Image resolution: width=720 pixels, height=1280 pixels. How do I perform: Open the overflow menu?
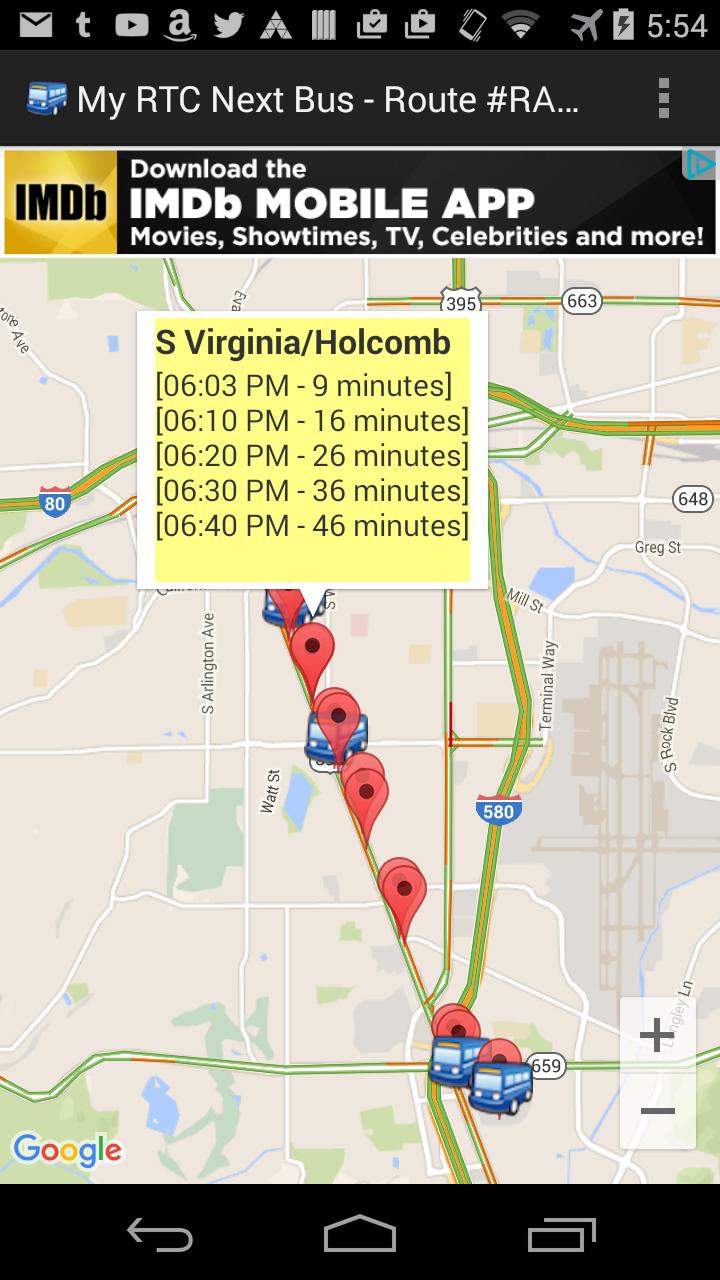[663, 99]
